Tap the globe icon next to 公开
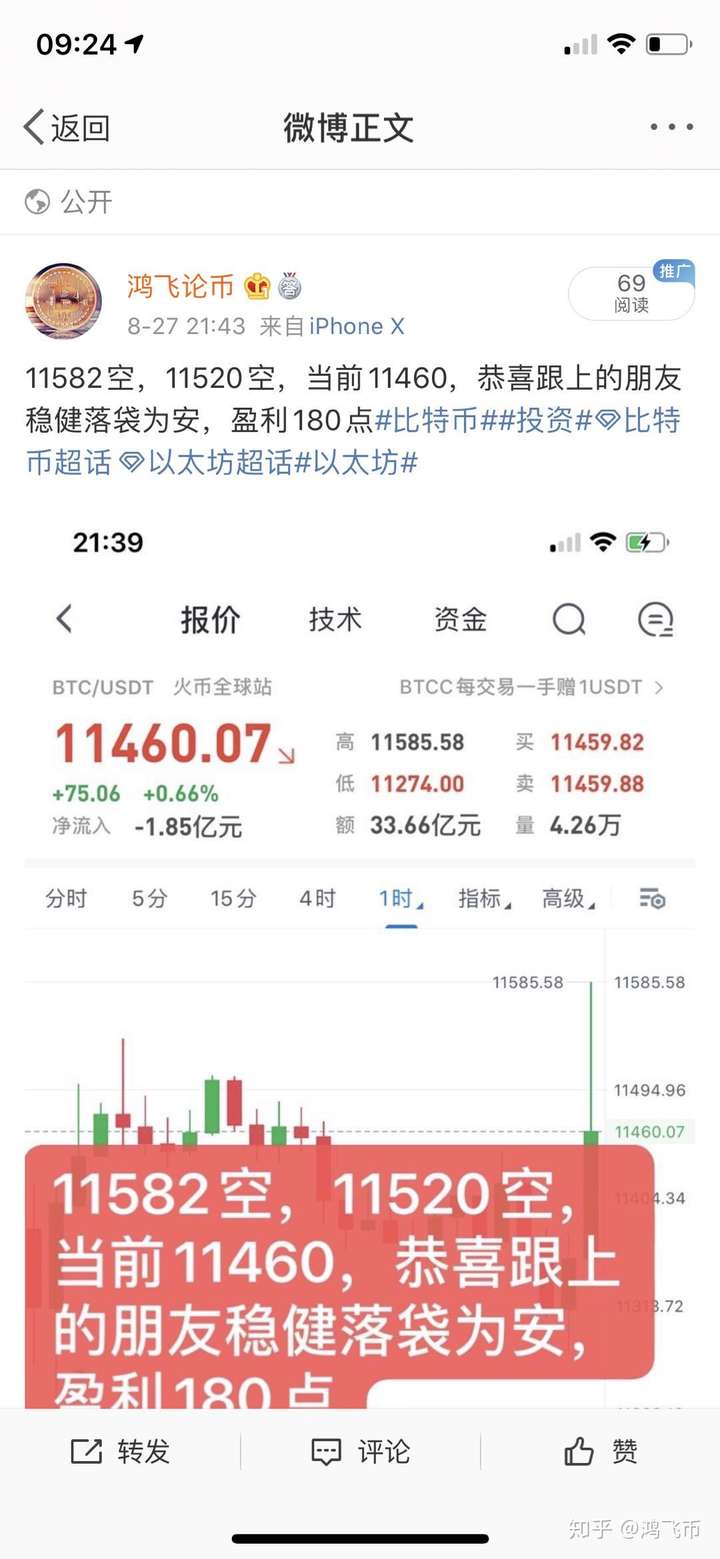 (37, 202)
